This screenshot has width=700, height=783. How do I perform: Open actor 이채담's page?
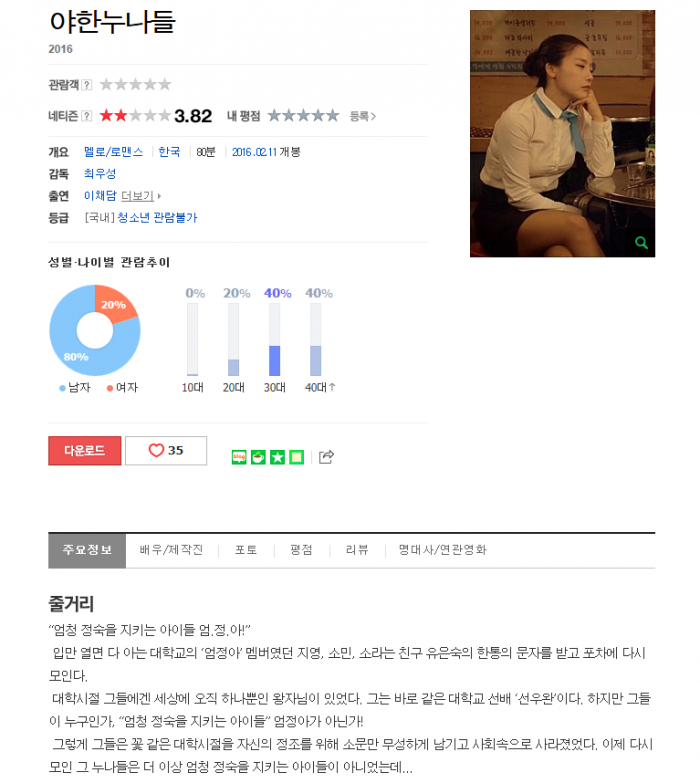click(99, 196)
